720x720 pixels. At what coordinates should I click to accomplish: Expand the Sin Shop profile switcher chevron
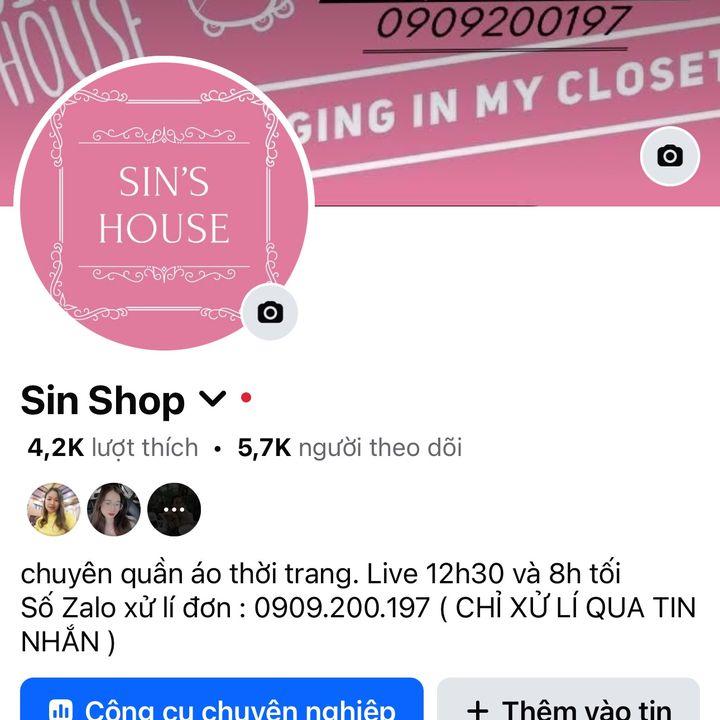[x=213, y=400]
